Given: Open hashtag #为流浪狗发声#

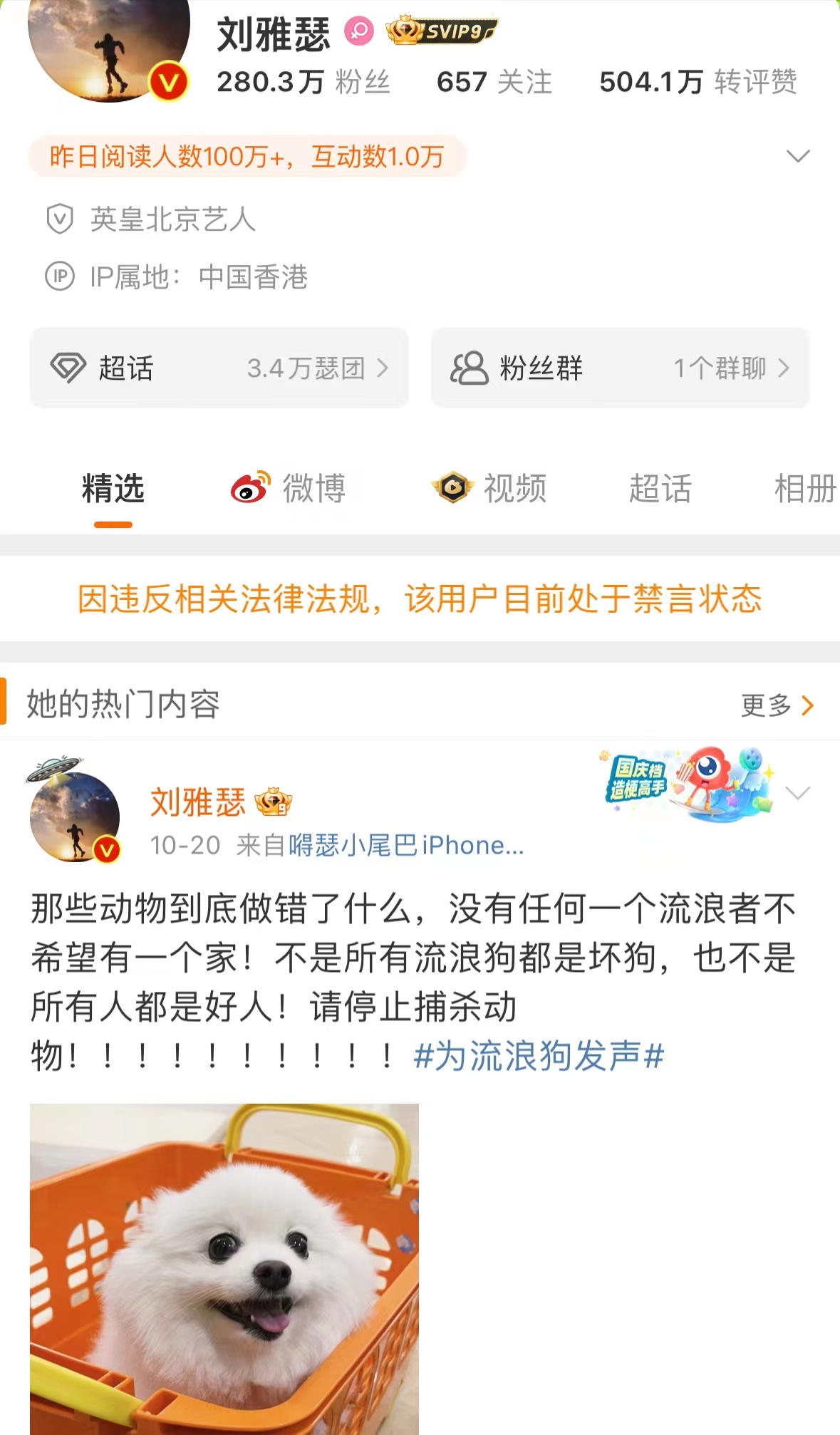Looking at the screenshot, I should [539, 1055].
